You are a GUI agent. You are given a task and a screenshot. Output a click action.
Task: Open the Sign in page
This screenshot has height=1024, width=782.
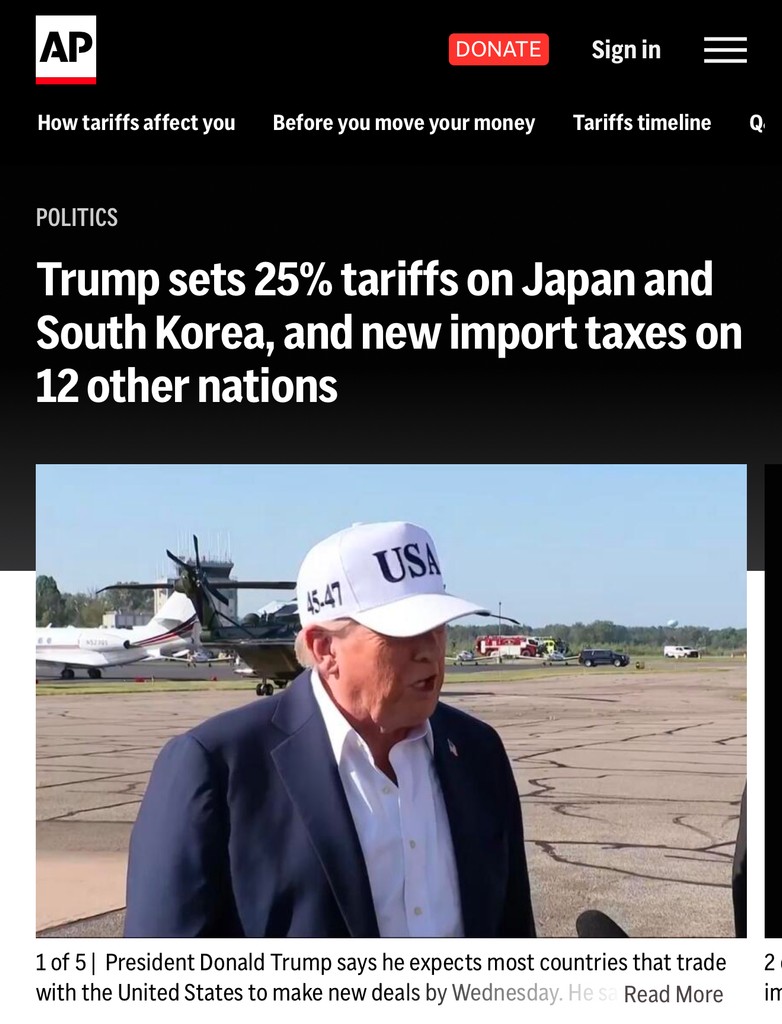pyautogui.click(x=626, y=50)
